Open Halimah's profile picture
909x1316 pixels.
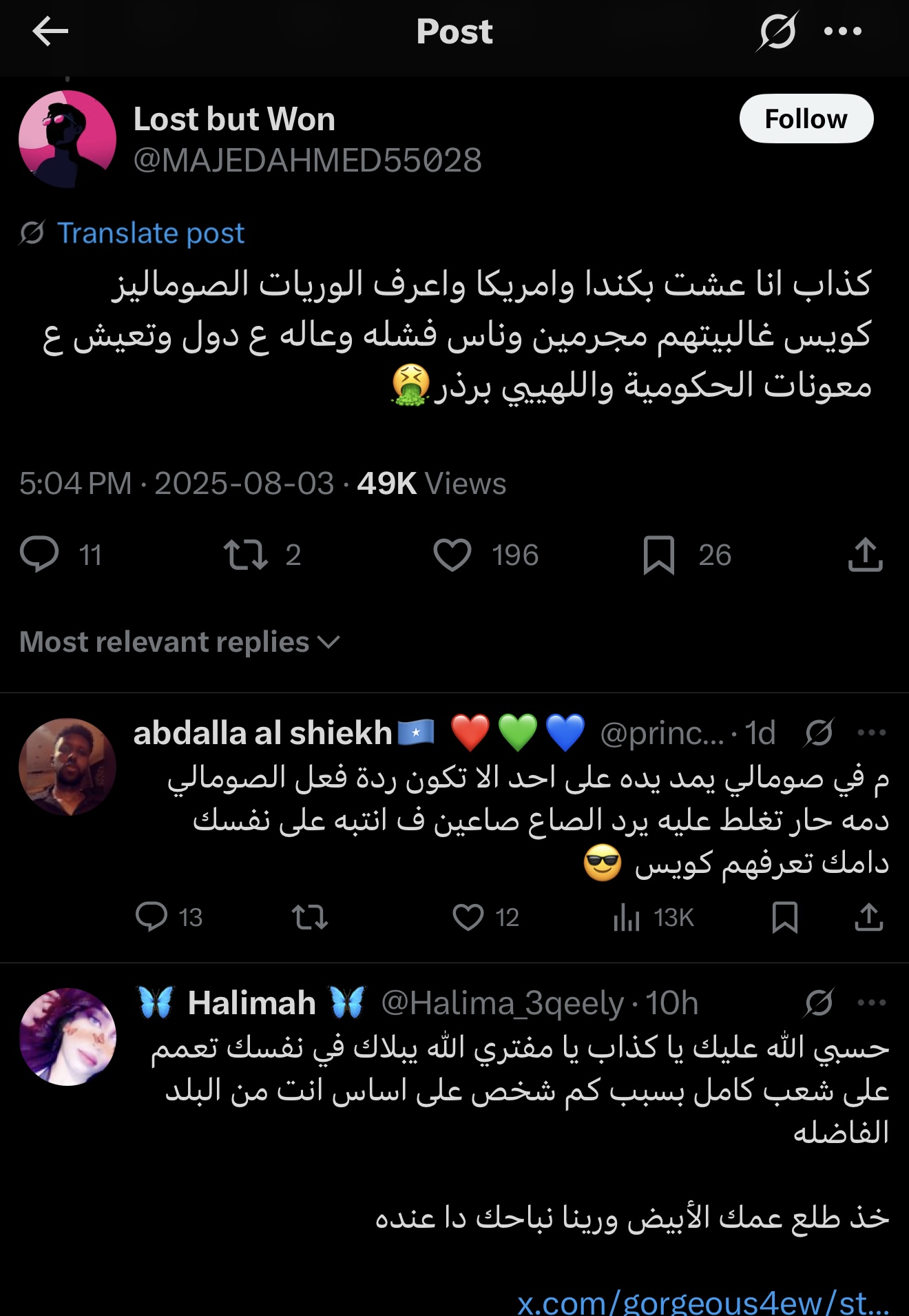(x=67, y=1037)
